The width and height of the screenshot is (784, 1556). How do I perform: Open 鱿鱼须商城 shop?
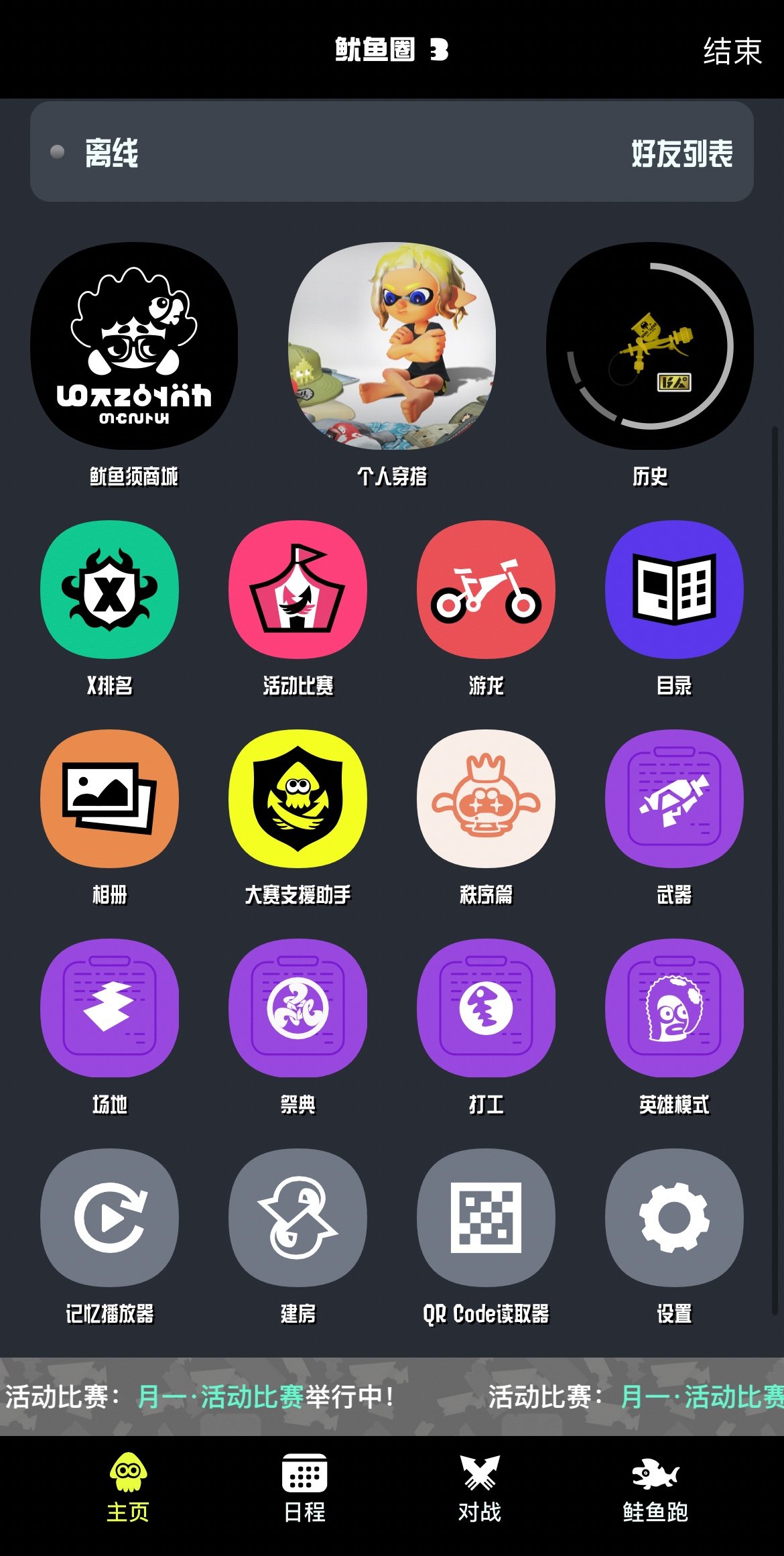(134, 346)
